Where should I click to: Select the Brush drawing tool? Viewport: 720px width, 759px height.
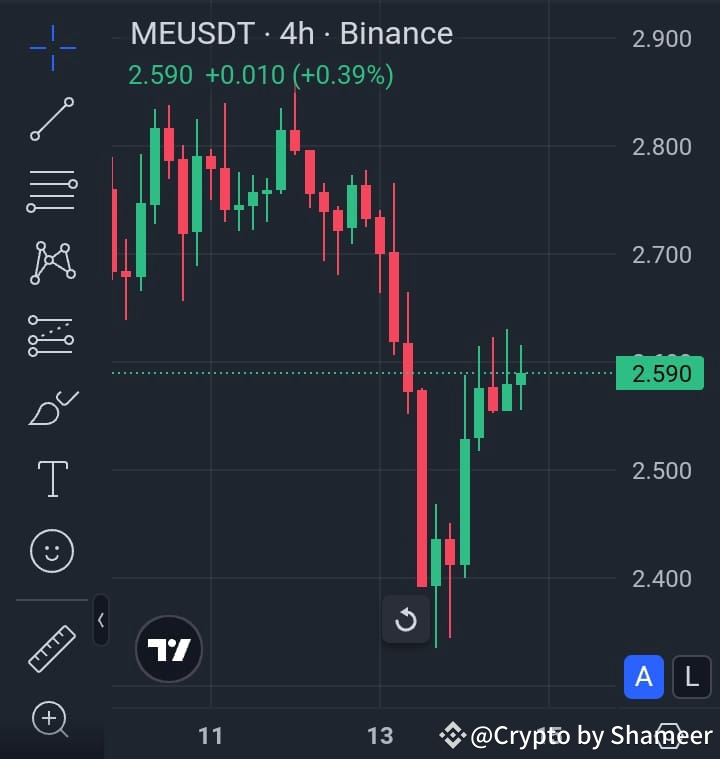point(52,409)
